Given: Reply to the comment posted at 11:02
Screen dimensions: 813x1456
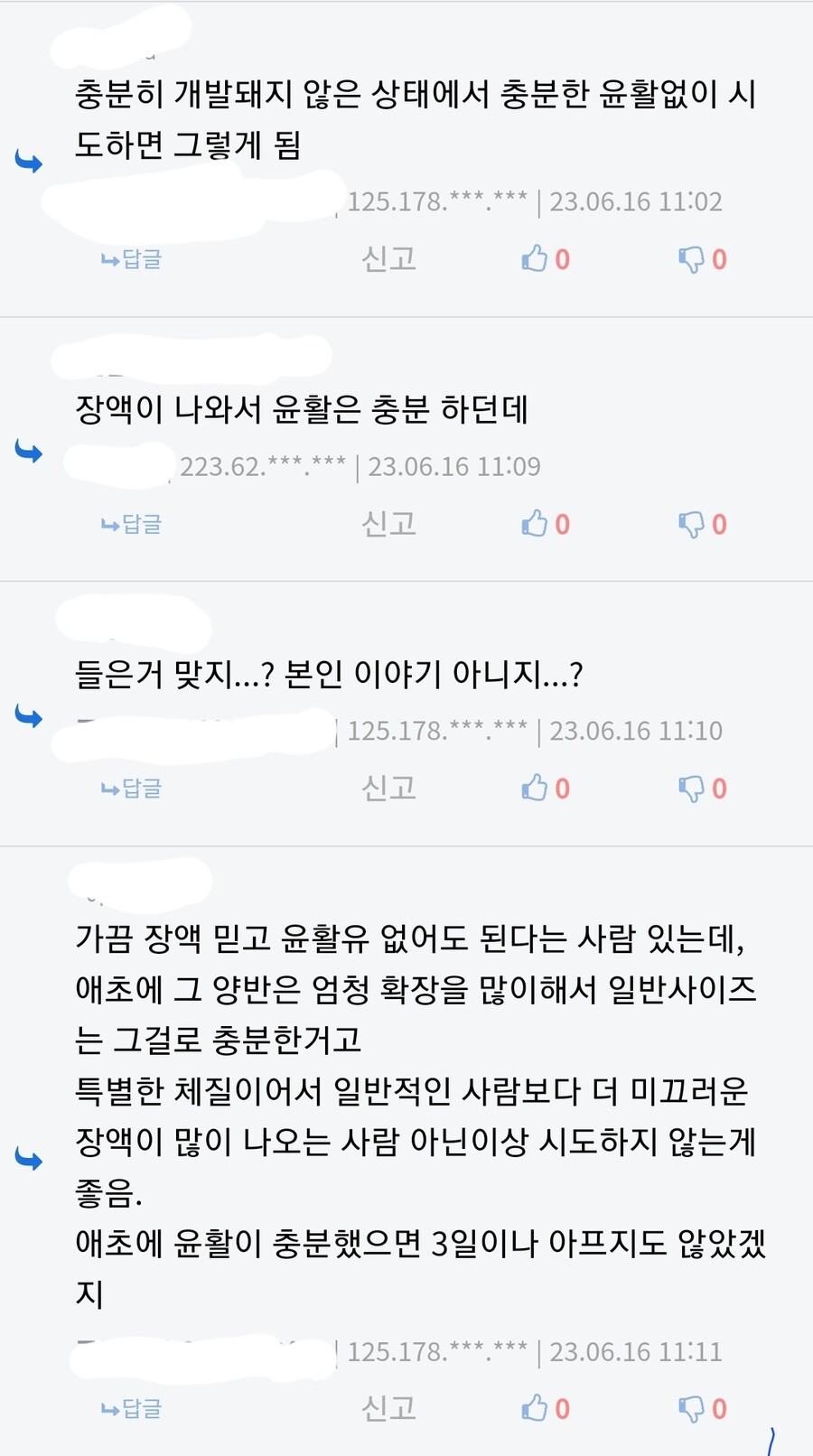Looking at the screenshot, I should (132, 260).
